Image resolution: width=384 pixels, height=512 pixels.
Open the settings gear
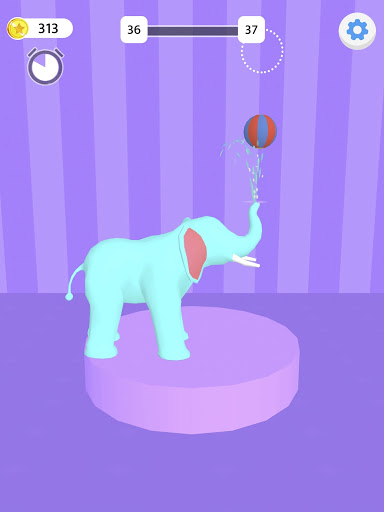pyautogui.click(x=357, y=30)
